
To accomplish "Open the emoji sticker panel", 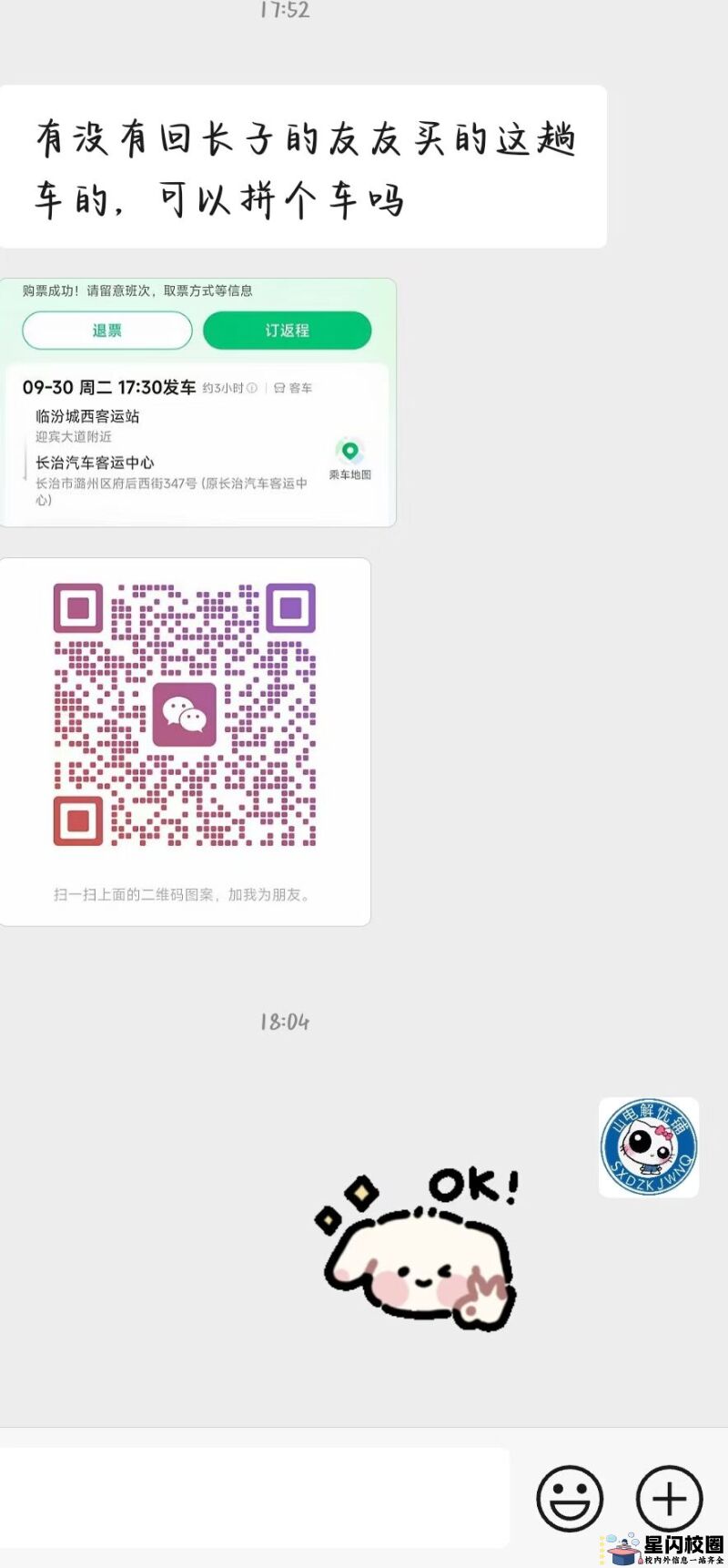I will [x=570, y=1497].
